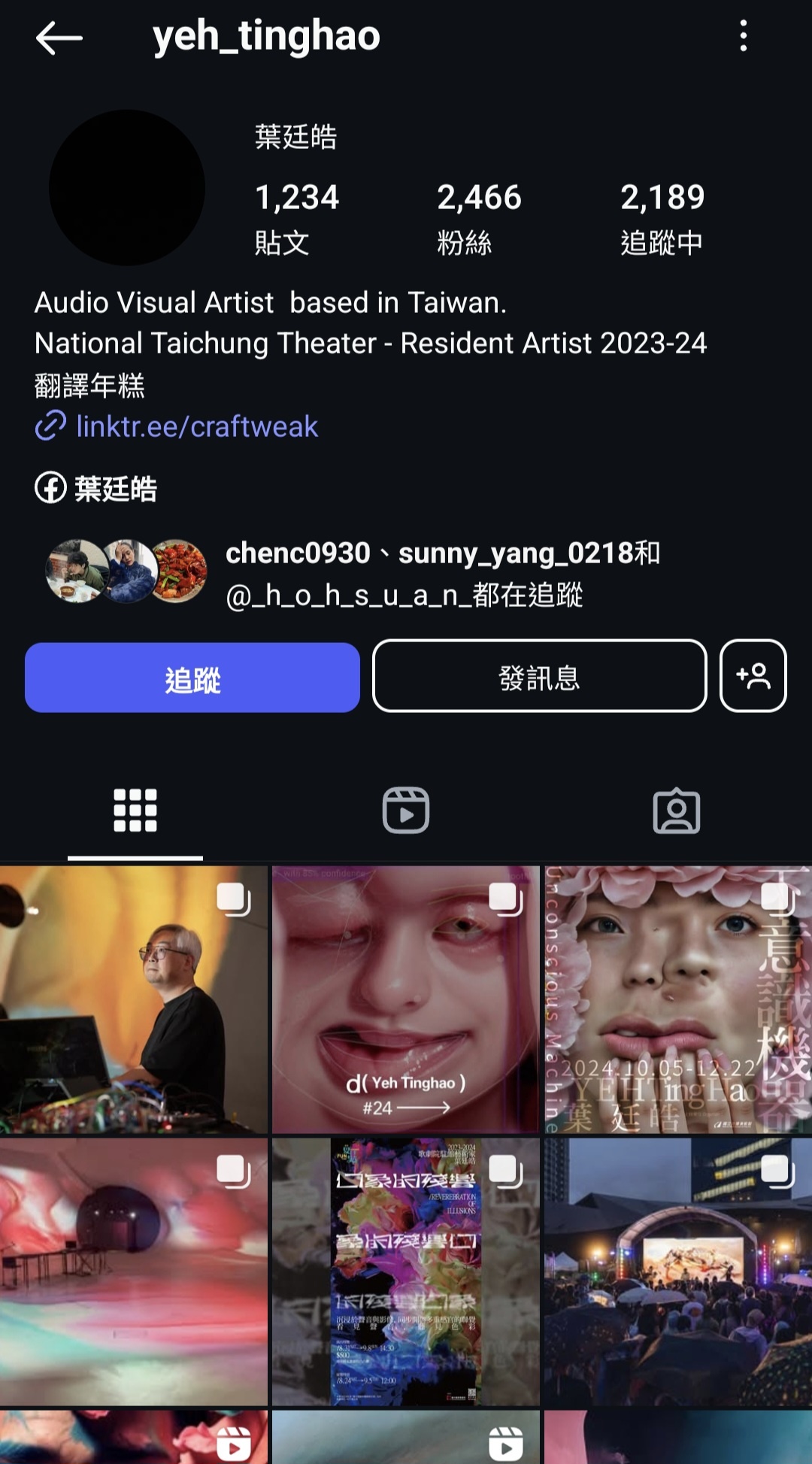Switch to the posts grid tab
The image size is (812, 1464).
tap(135, 811)
